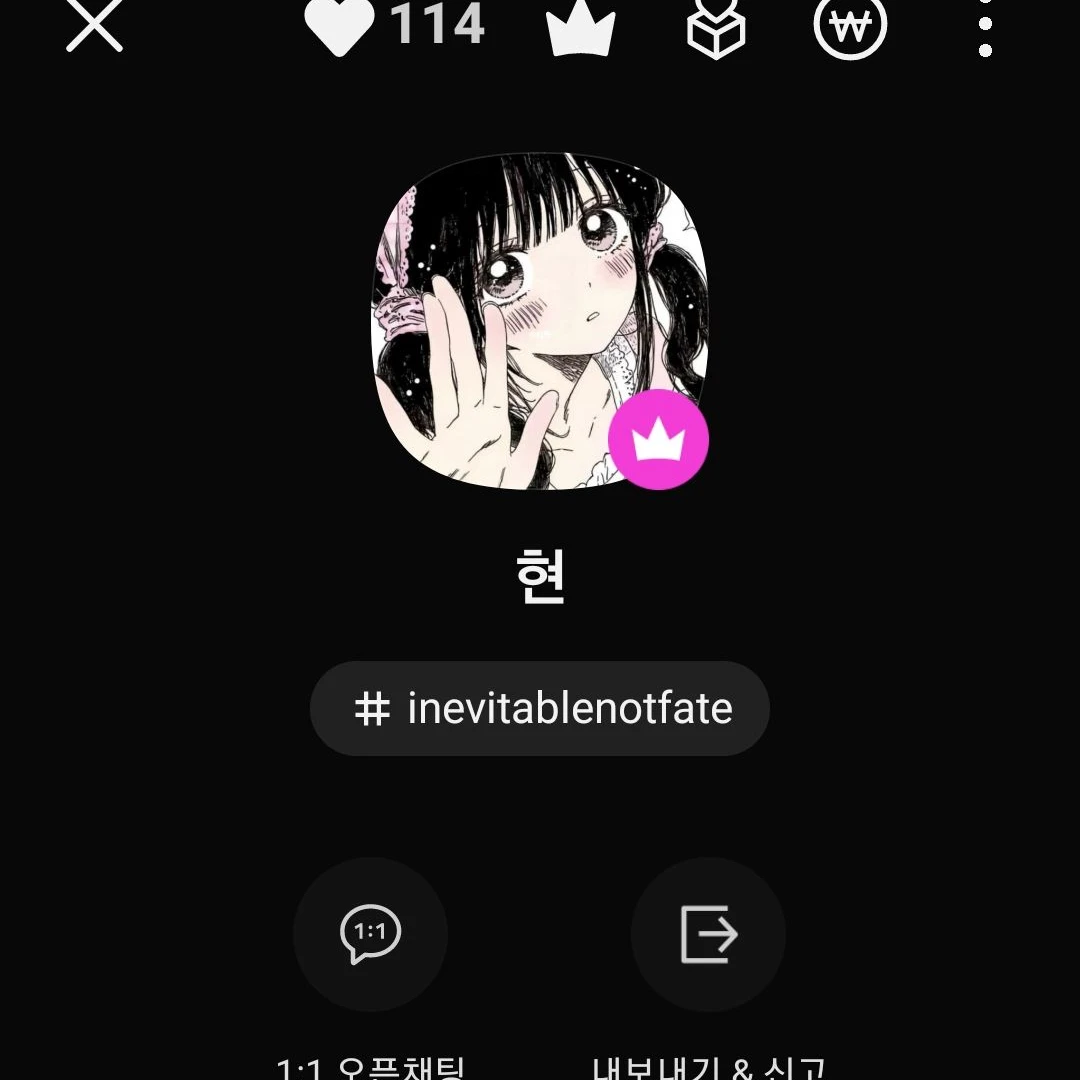The height and width of the screenshot is (1080, 1080).
Task: Tap the white crown icon in the top bar
Action: (x=580, y=28)
